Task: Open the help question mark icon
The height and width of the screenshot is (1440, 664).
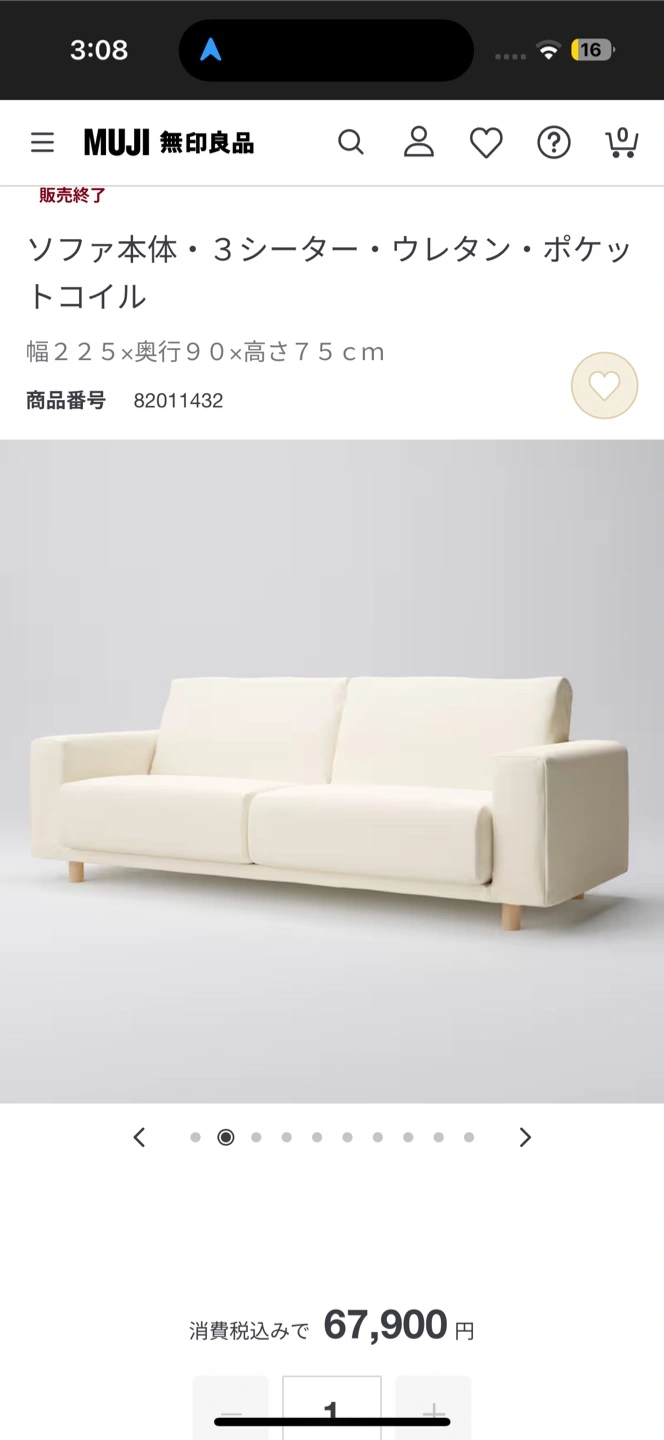Action: tap(553, 143)
